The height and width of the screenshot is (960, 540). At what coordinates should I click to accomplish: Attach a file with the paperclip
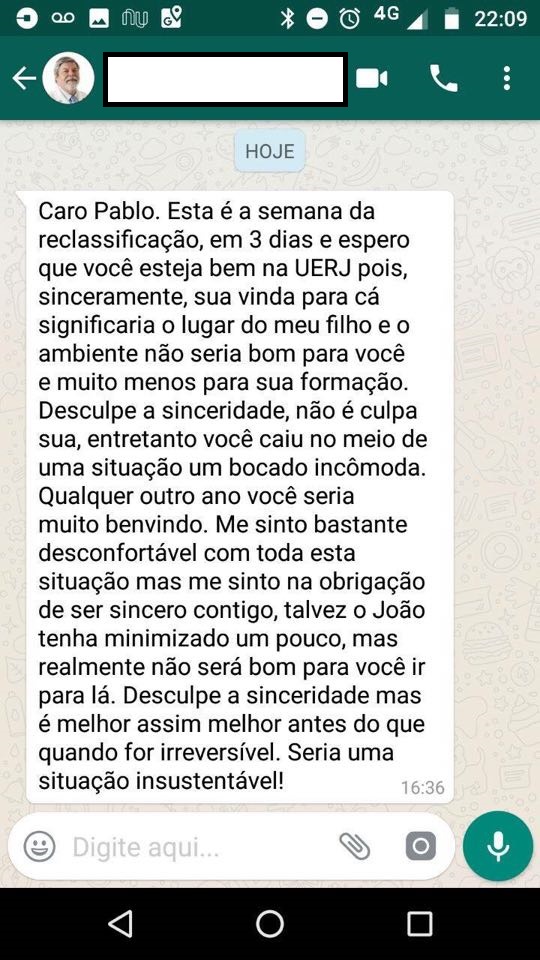click(354, 847)
